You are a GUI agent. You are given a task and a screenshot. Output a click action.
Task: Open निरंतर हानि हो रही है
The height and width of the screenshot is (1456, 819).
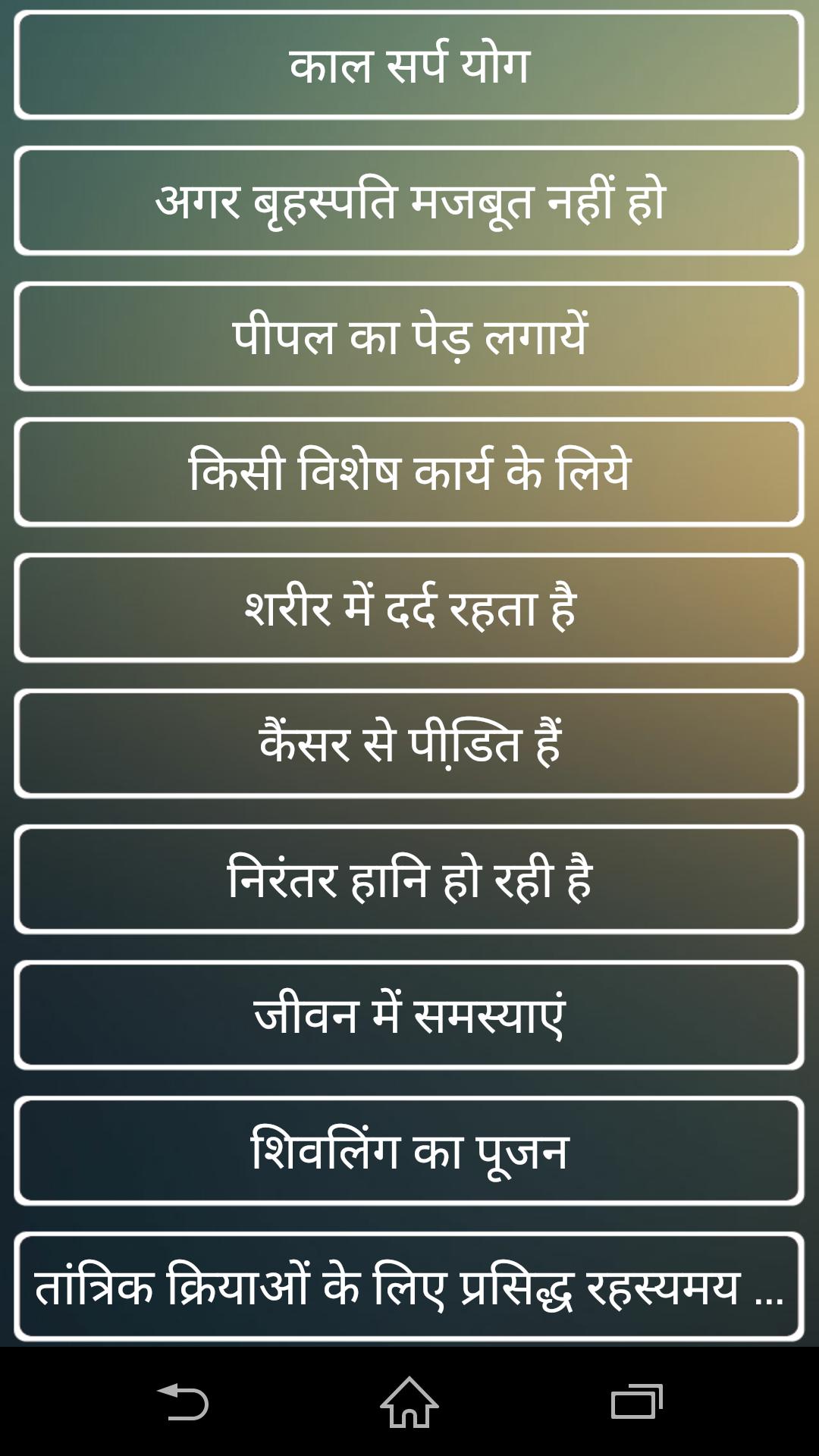pyautogui.click(x=409, y=880)
